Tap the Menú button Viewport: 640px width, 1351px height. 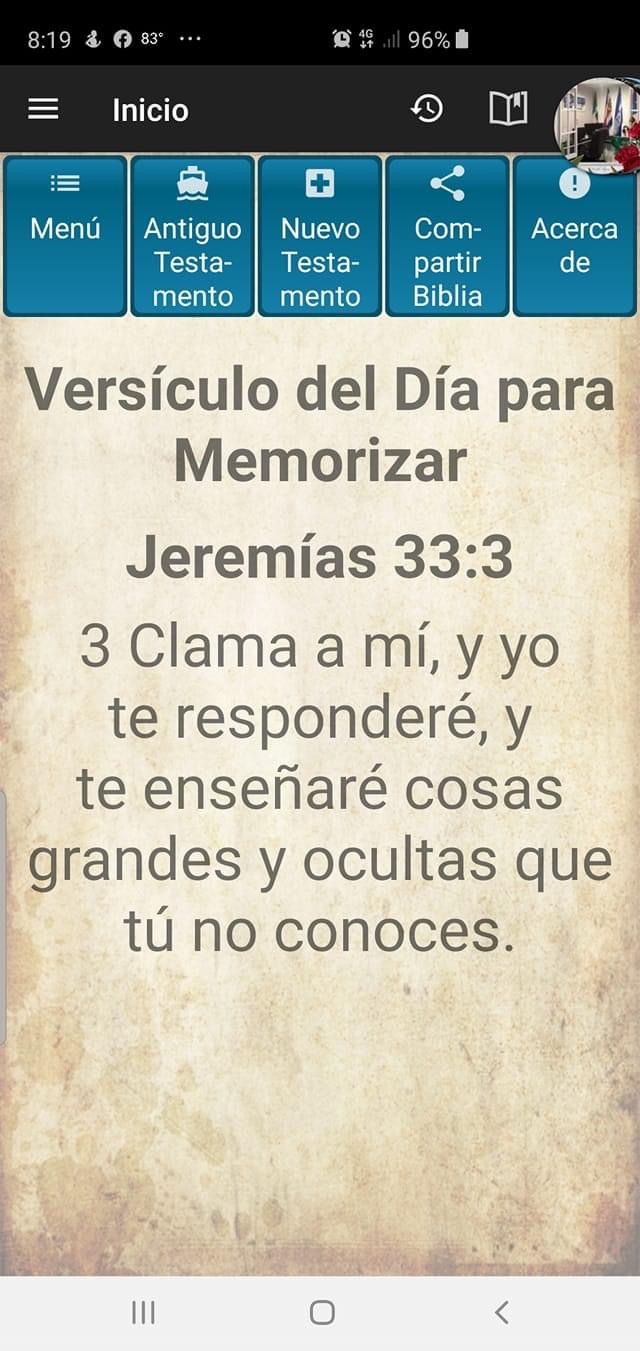pyautogui.click(x=65, y=236)
